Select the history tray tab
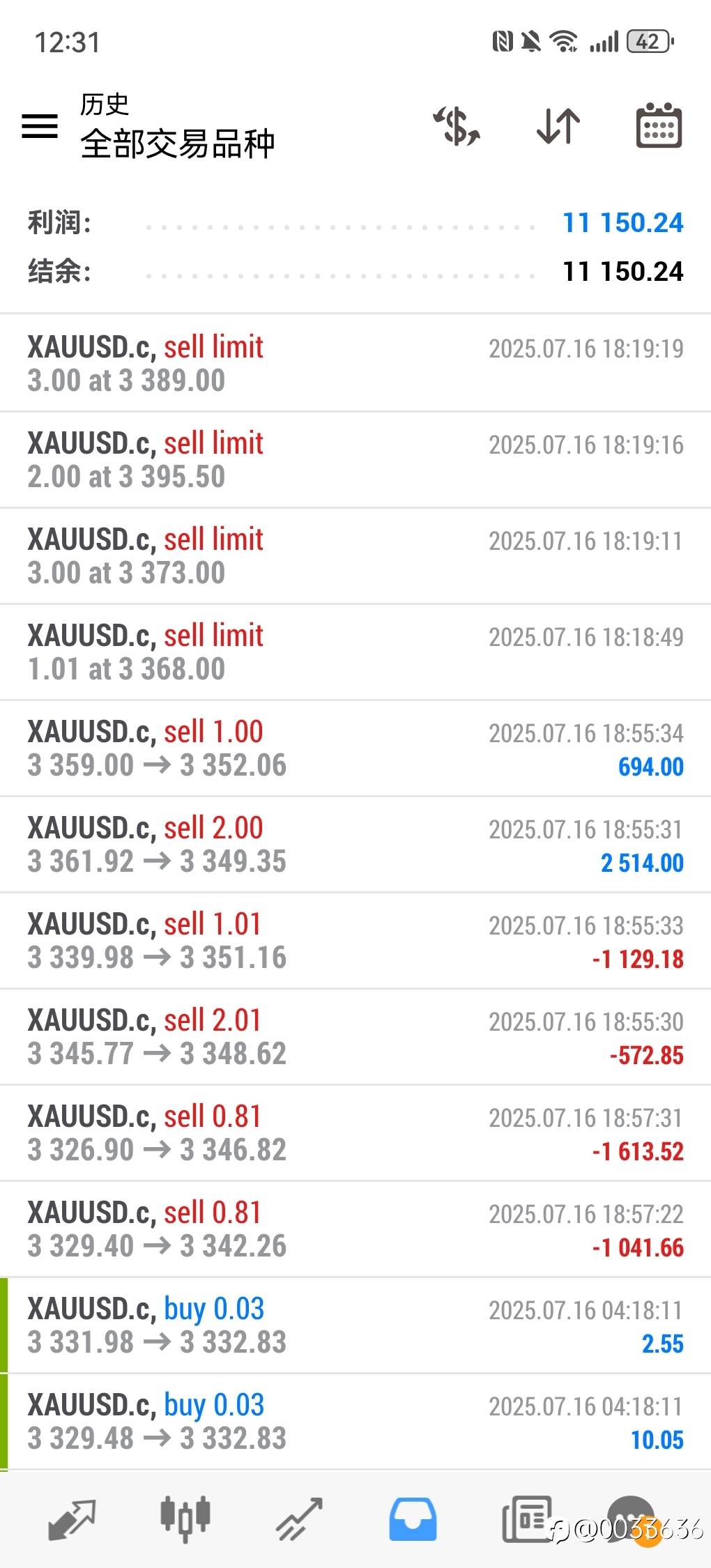Viewport: 711px width, 1568px height. point(413,1518)
